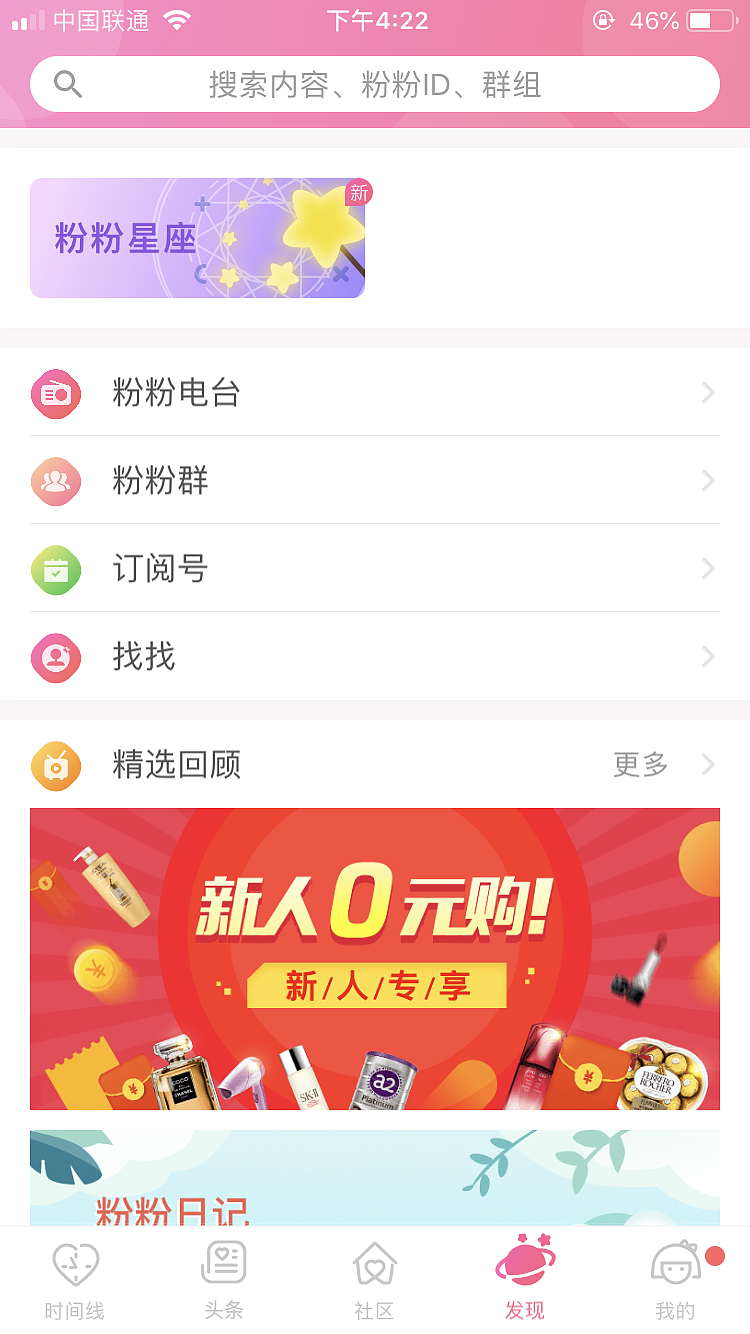Tap the 更多 link for 精选回顾
The image size is (750, 1334).
pyautogui.click(x=640, y=765)
